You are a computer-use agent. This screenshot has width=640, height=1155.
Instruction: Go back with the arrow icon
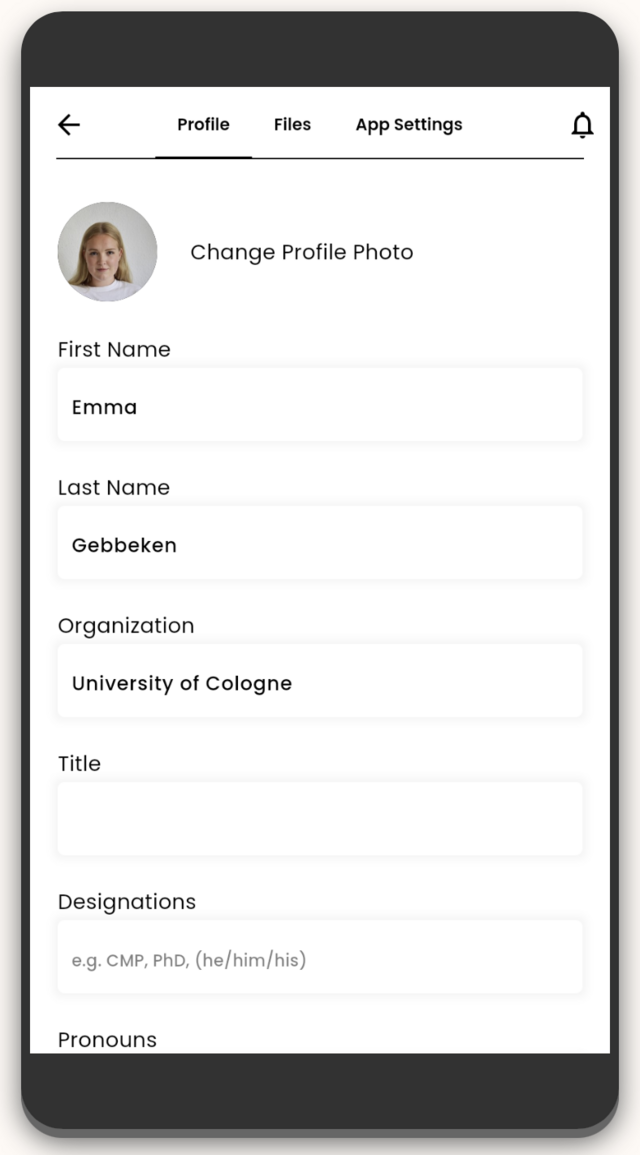(x=68, y=124)
